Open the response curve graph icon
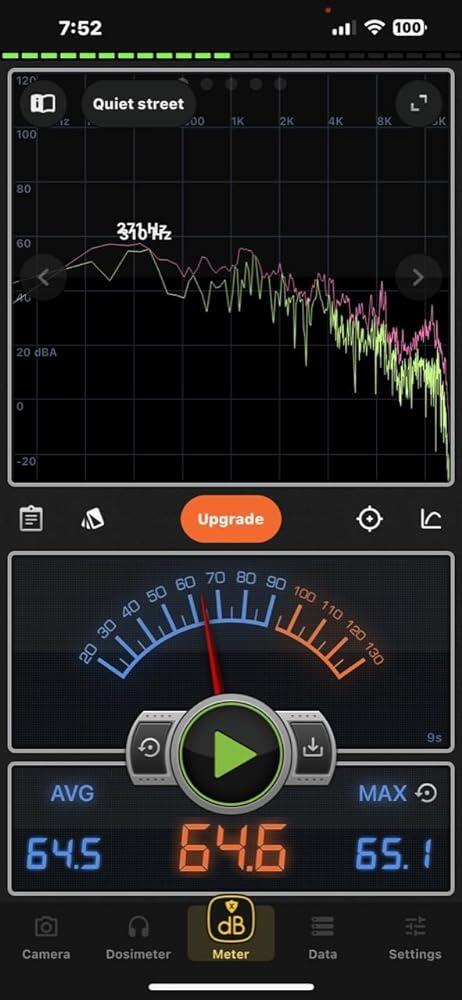 coord(431,519)
